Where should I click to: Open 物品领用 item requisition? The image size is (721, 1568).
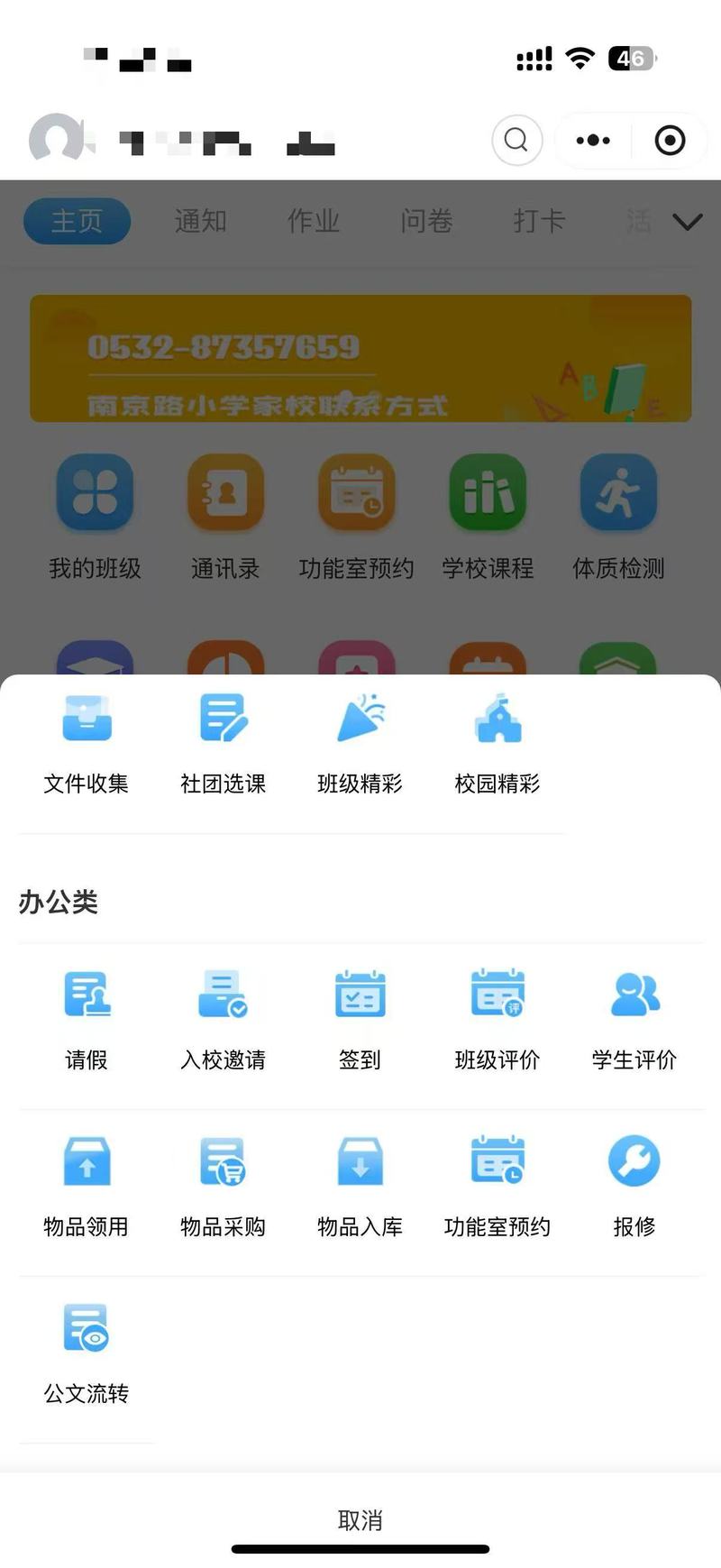coord(87,1185)
